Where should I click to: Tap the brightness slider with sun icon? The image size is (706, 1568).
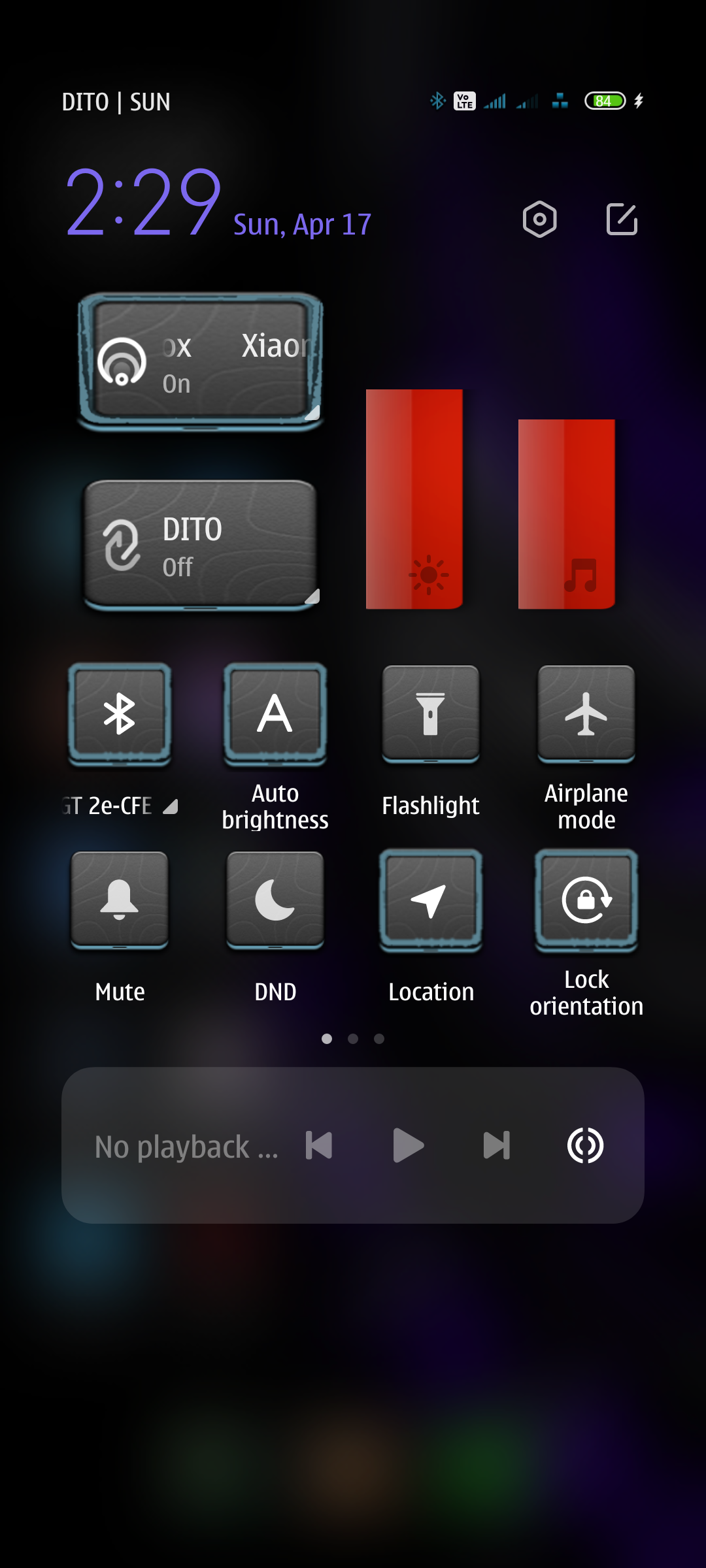point(414,499)
